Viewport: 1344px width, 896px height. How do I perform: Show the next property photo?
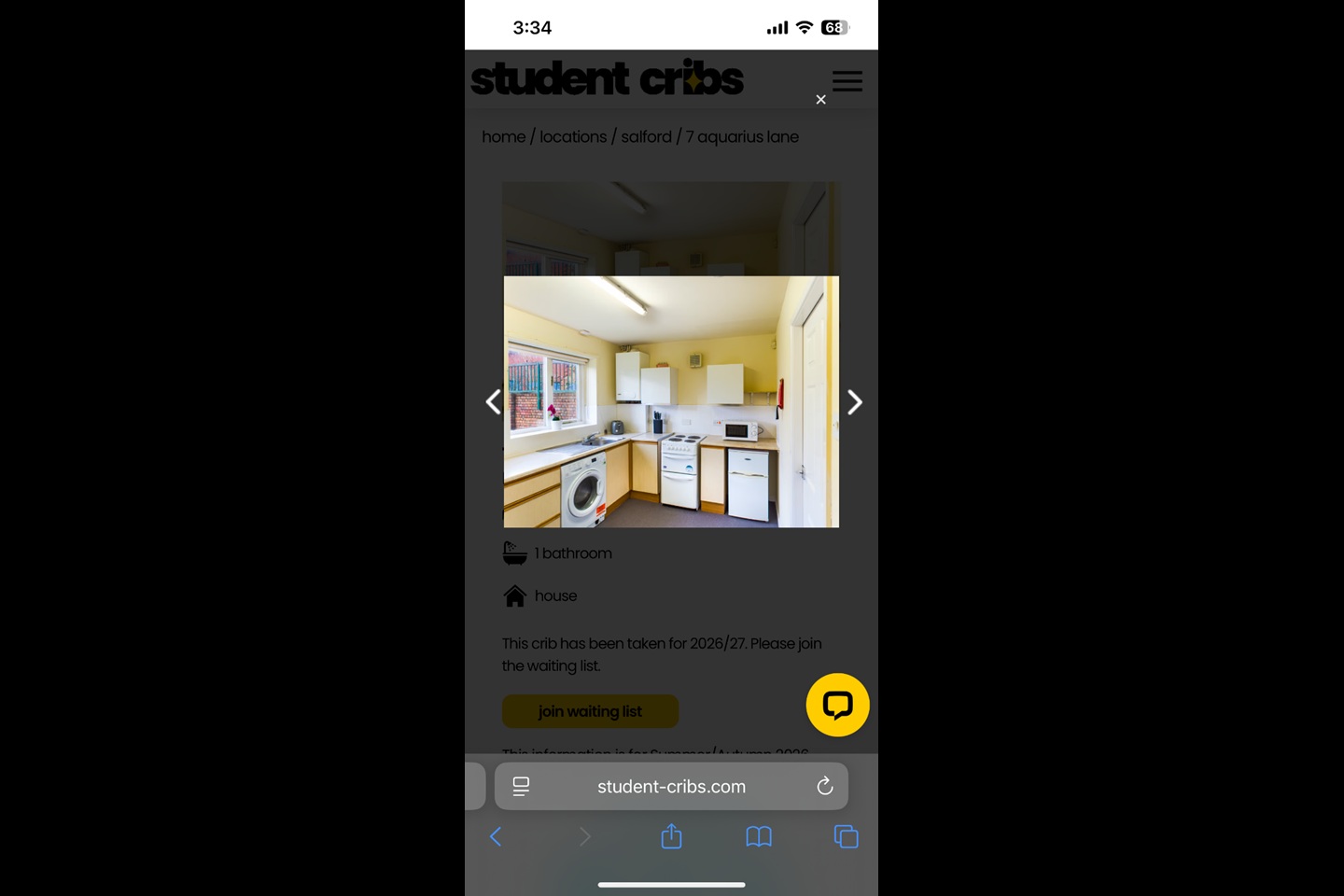pos(854,402)
